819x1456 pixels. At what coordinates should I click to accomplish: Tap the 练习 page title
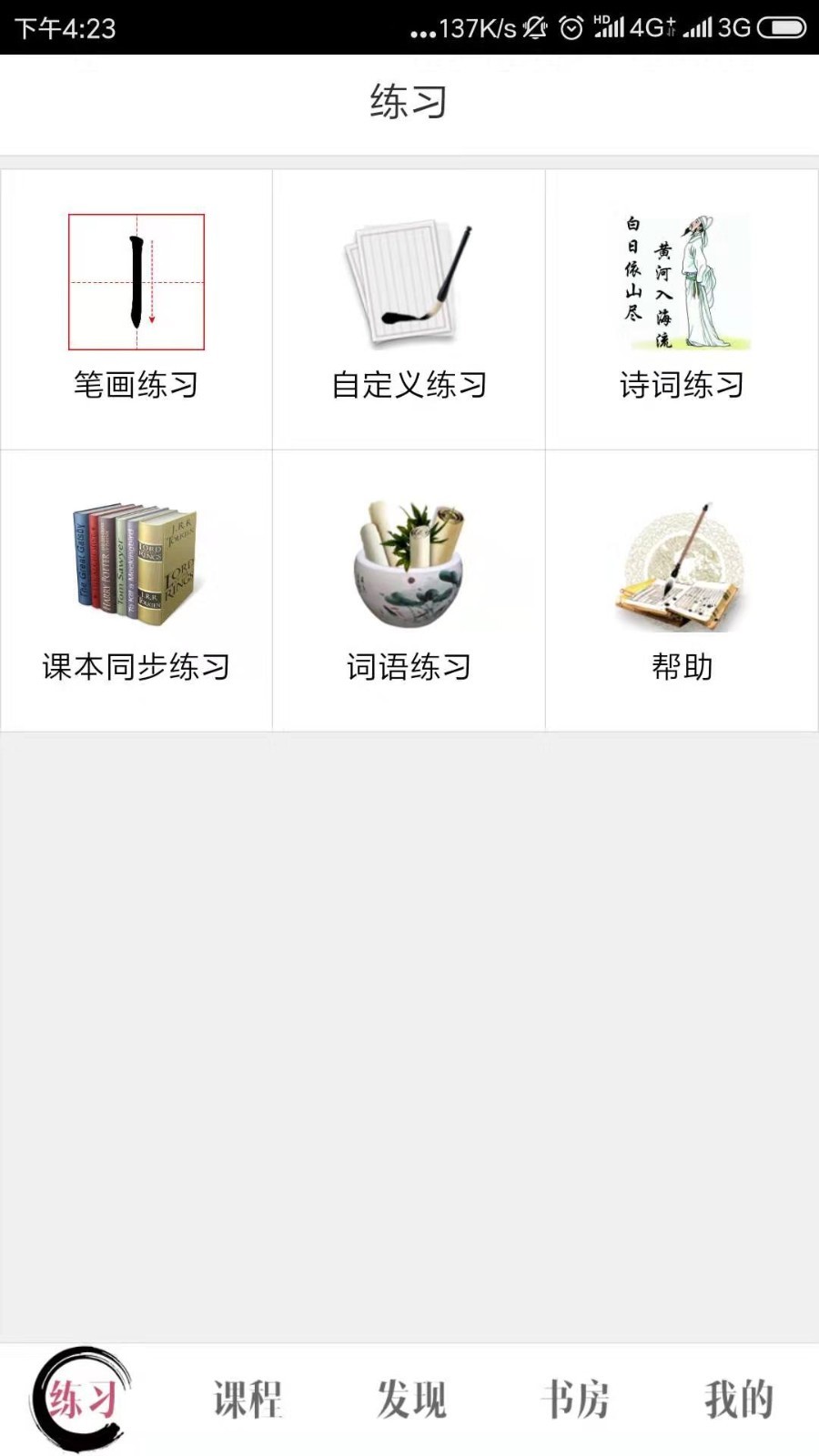pos(409,102)
